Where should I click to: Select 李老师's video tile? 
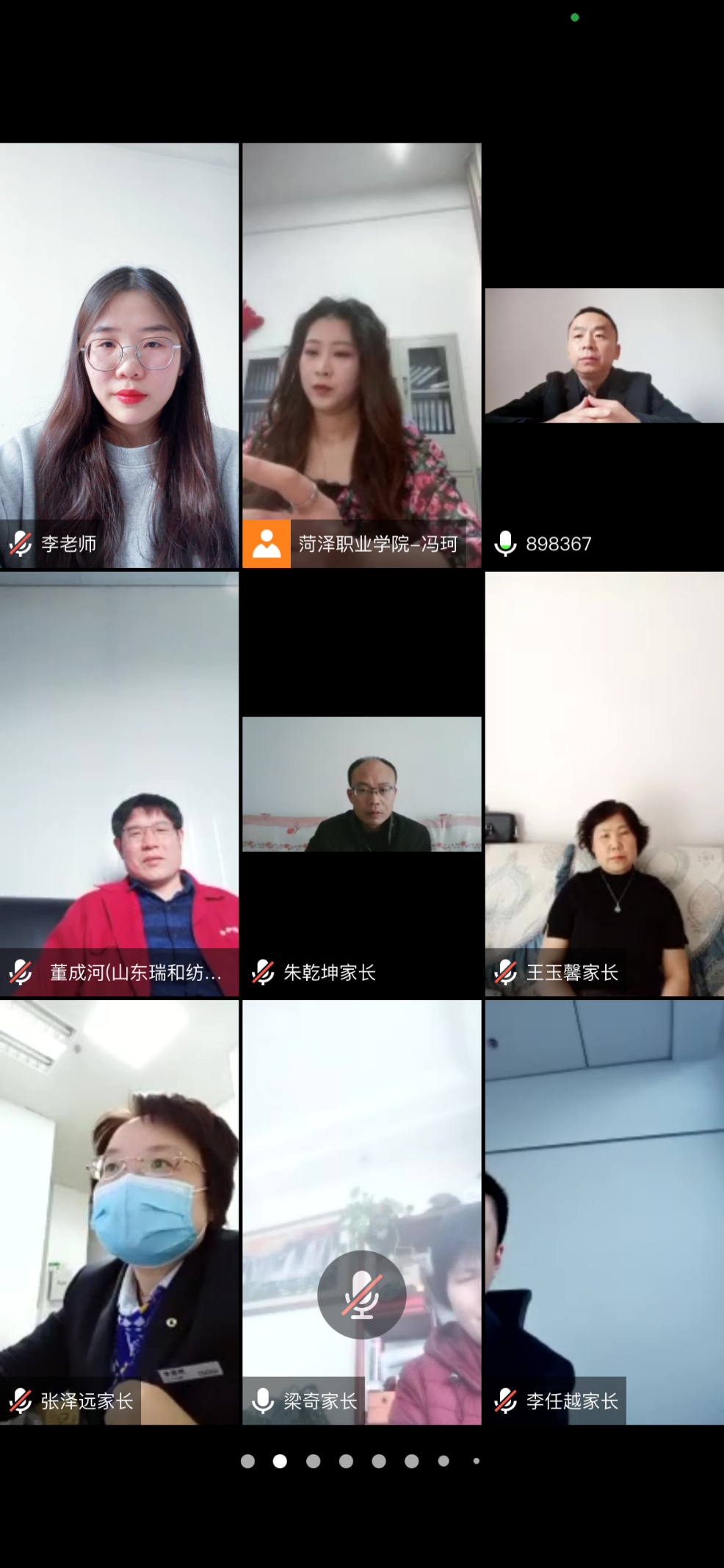[119, 355]
